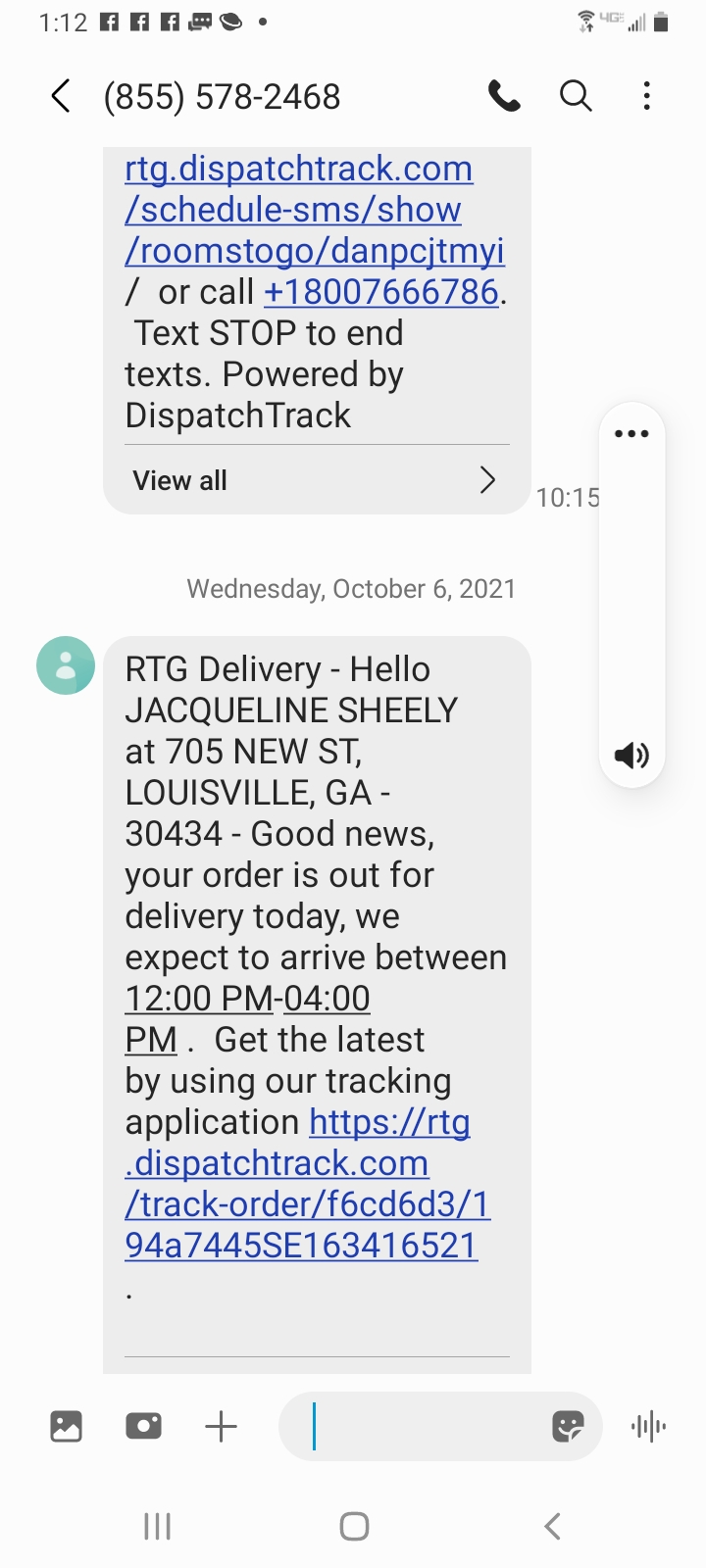706x1568 pixels.
Task: Call (855) 578-2468 with phone icon
Action: (504, 96)
